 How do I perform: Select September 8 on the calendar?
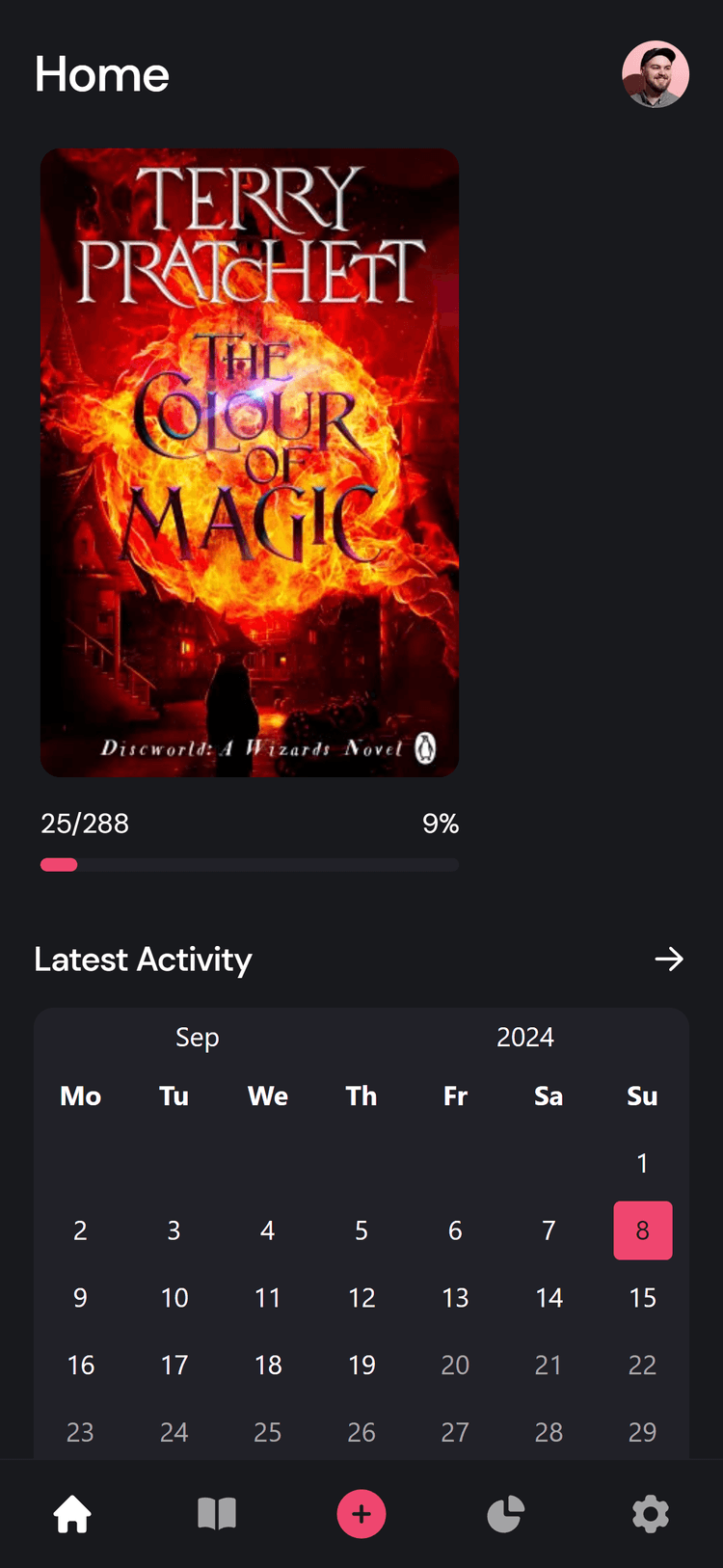click(x=643, y=1230)
